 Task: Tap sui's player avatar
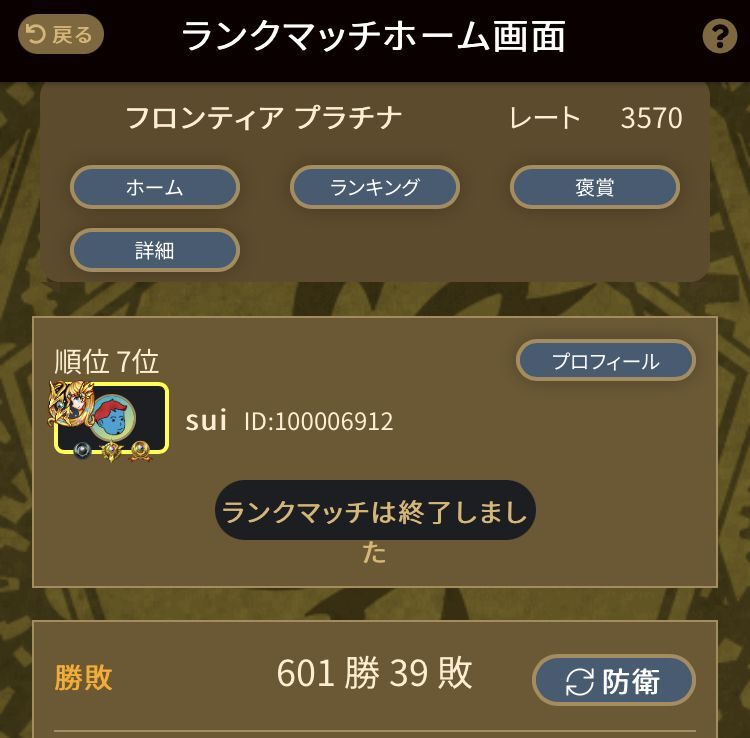[111, 418]
